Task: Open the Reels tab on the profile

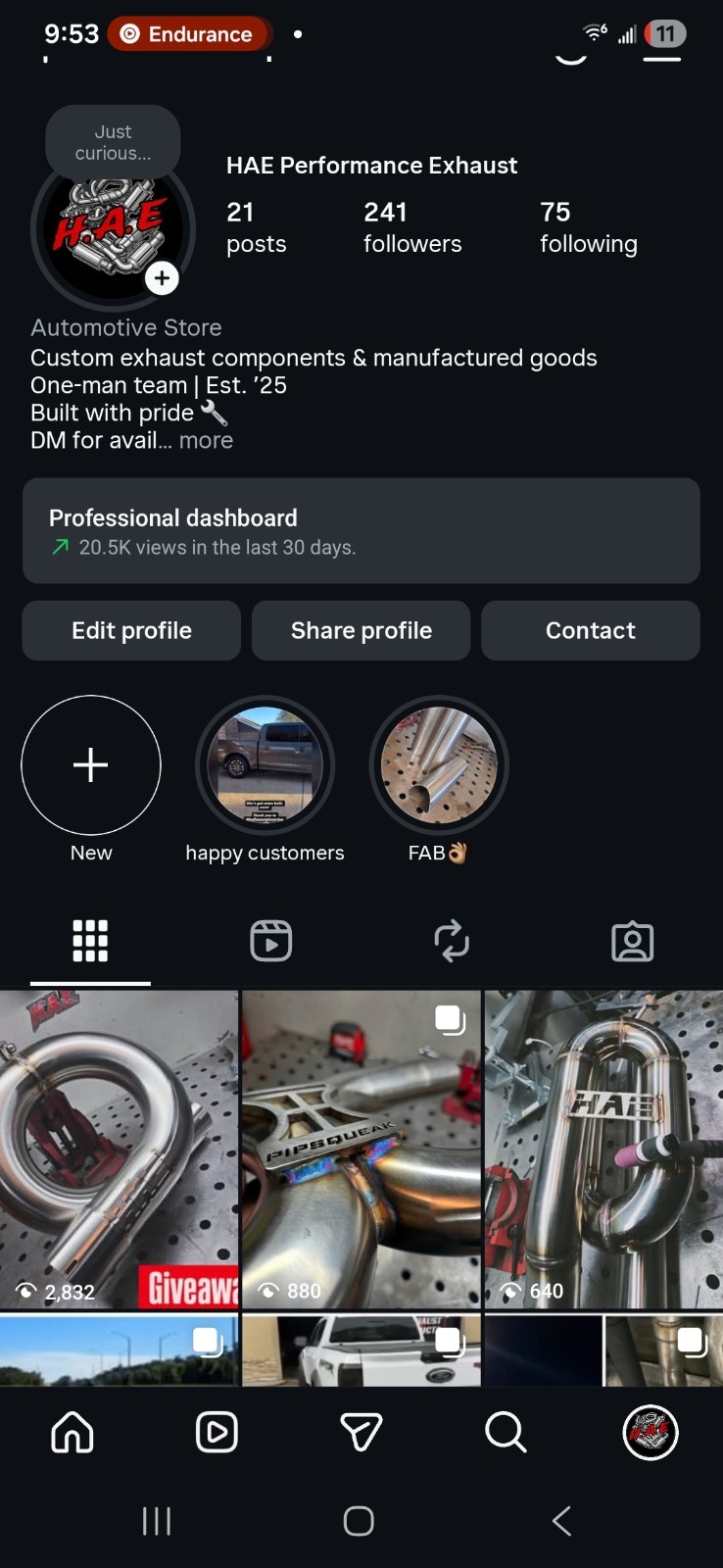Action: point(271,941)
